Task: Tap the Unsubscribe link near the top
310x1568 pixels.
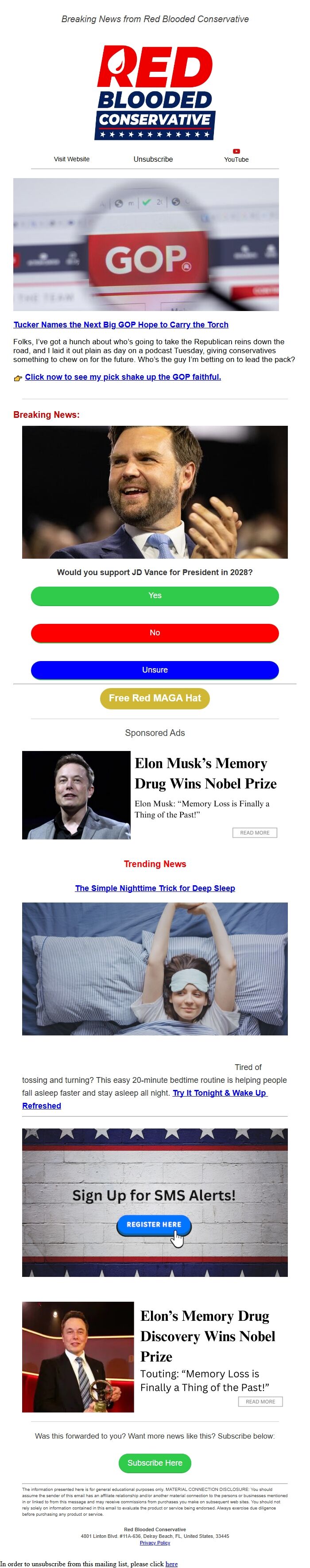Action: click(153, 159)
